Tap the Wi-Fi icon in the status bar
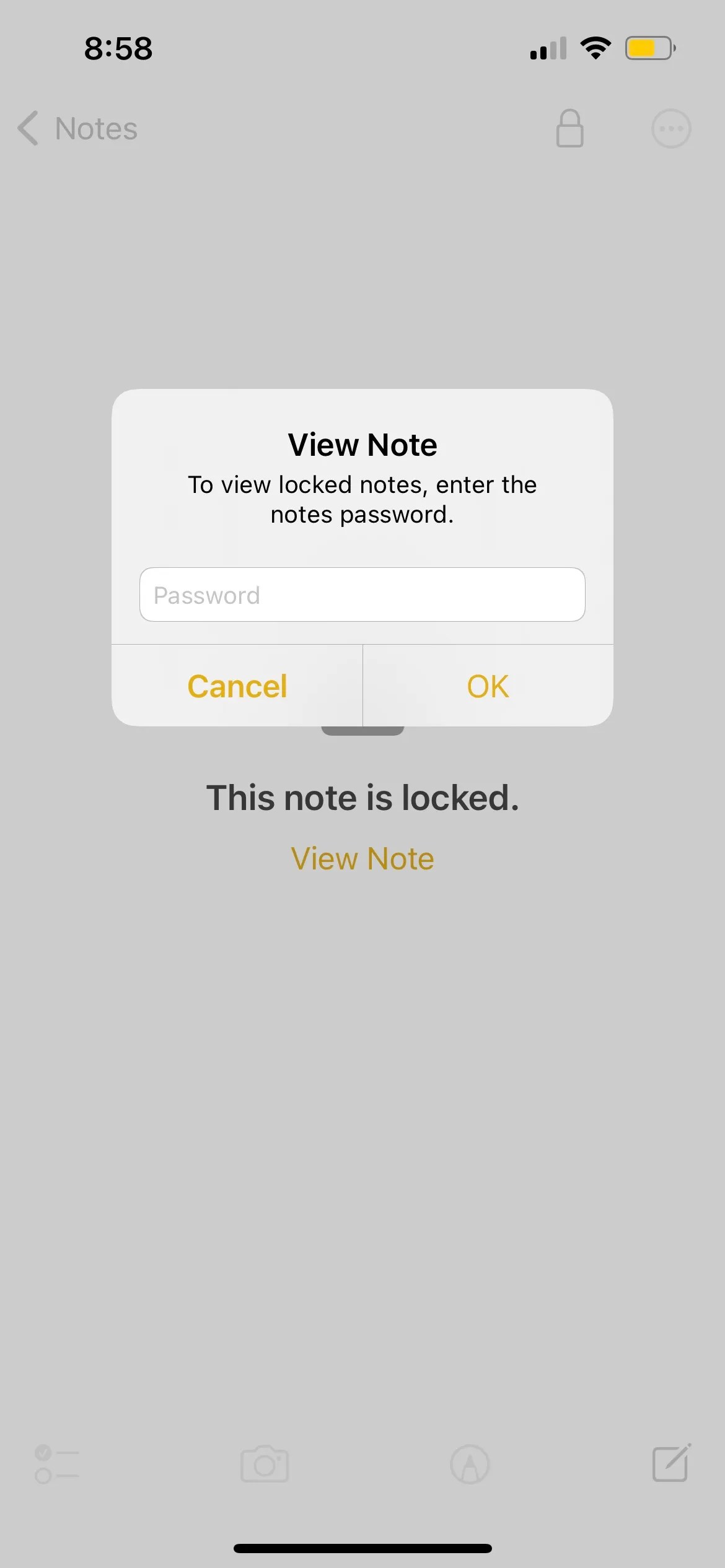725x1568 pixels. pyautogui.click(x=595, y=48)
